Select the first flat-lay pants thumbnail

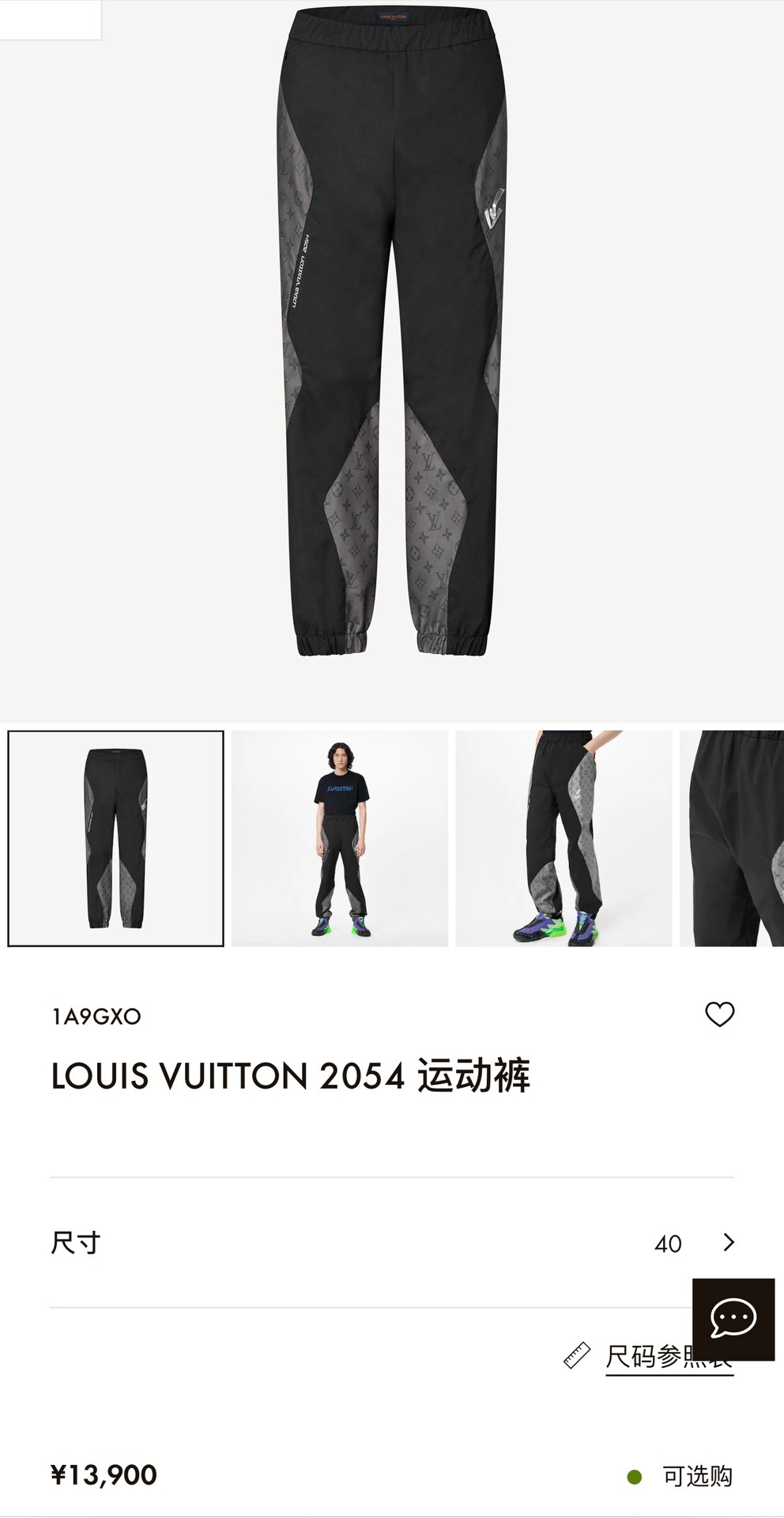click(x=116, y=839)
